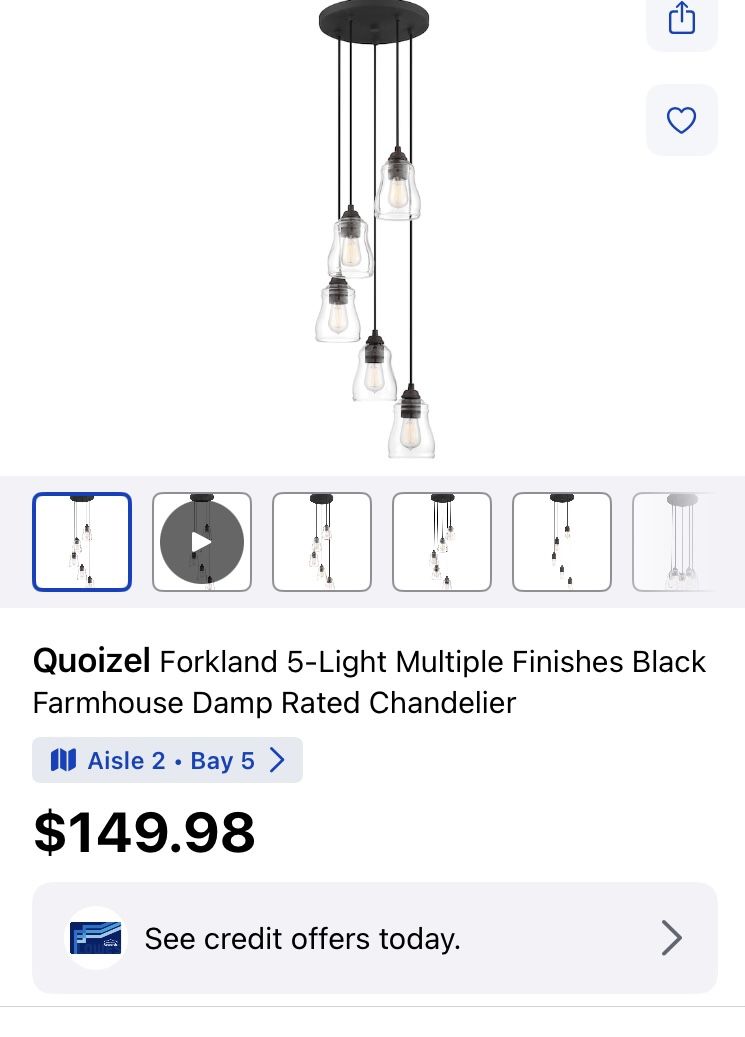Share this Quoizel chandelier listing
This screenshot has width=745, height=1037.
(681, 19)
